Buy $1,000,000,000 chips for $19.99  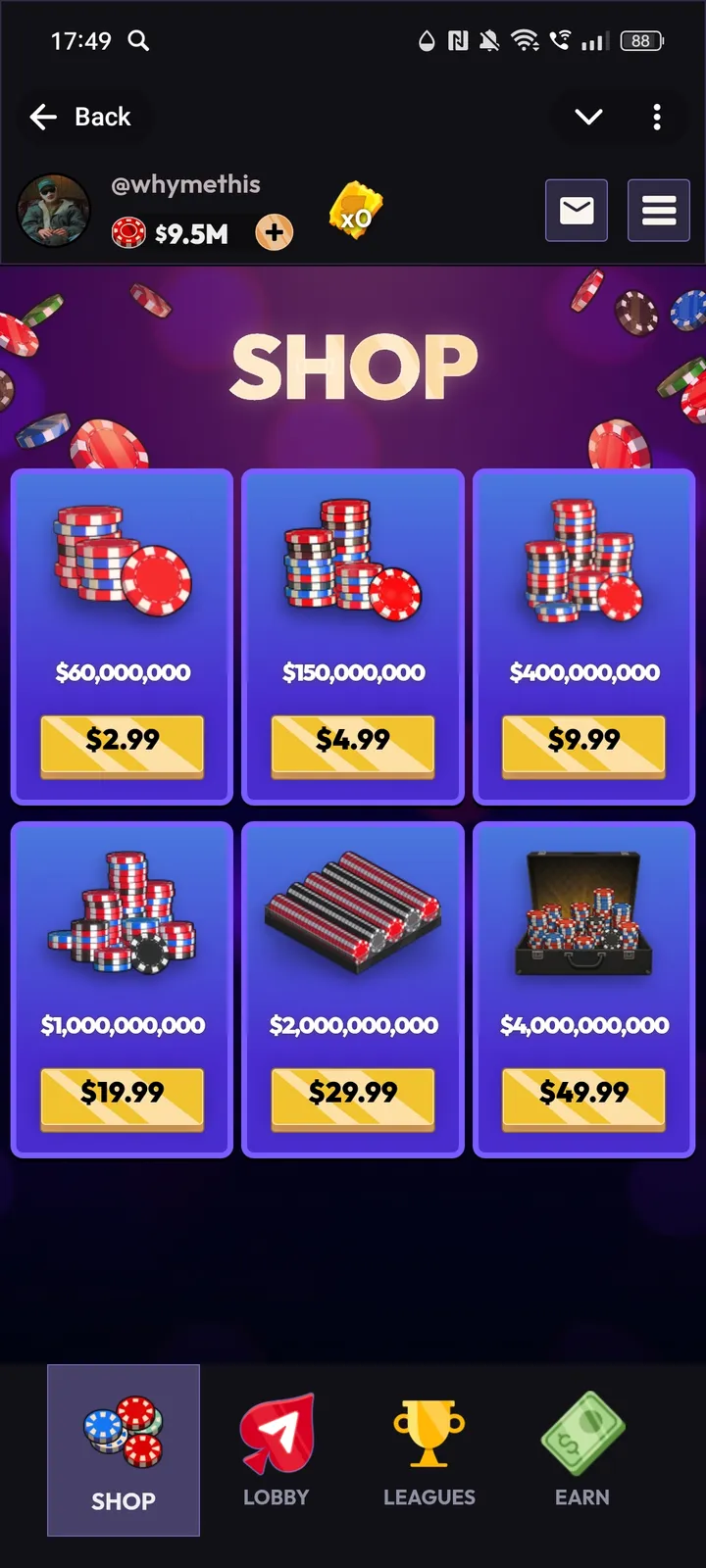coord(123,1095)
